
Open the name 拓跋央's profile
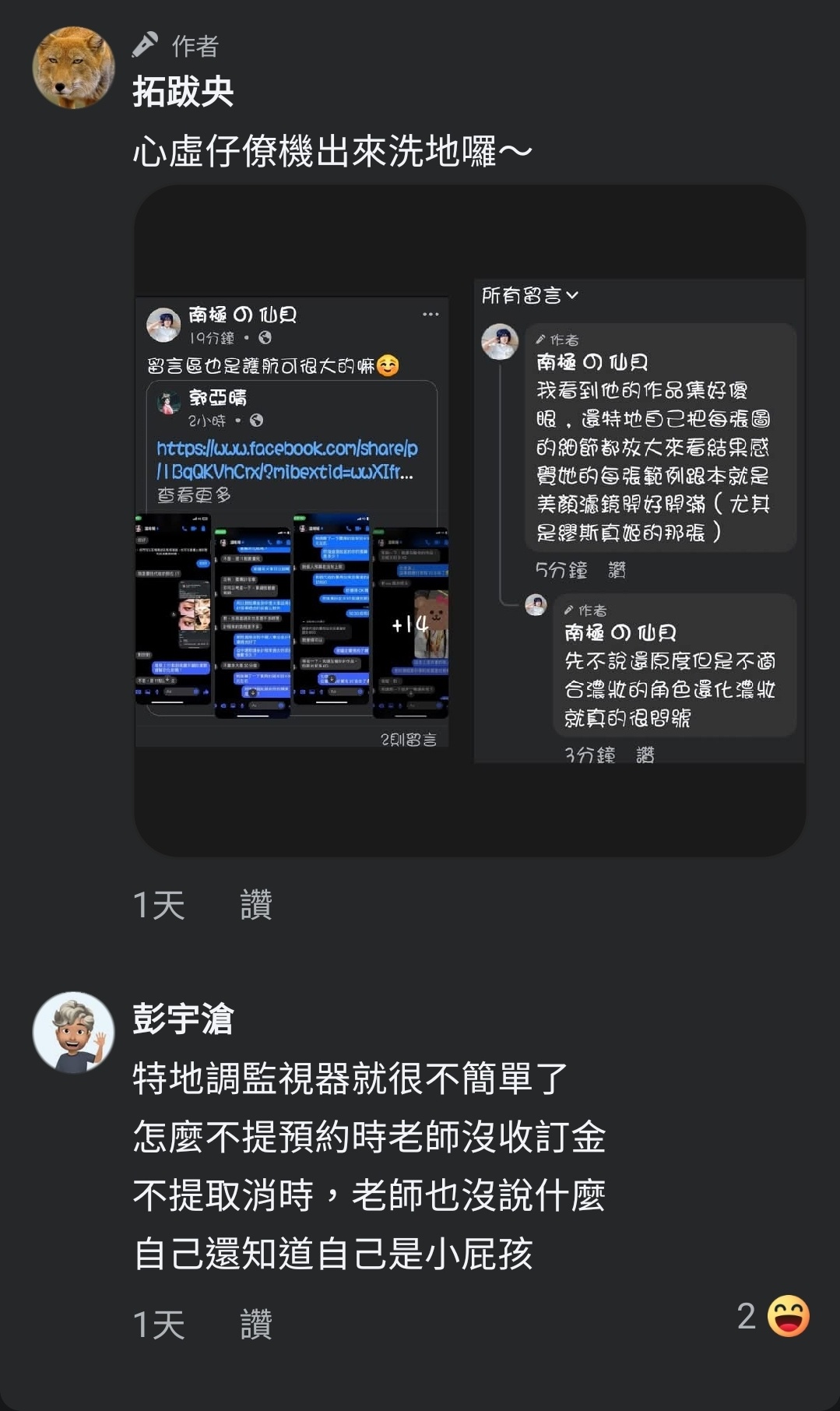(x=183, y=92)
